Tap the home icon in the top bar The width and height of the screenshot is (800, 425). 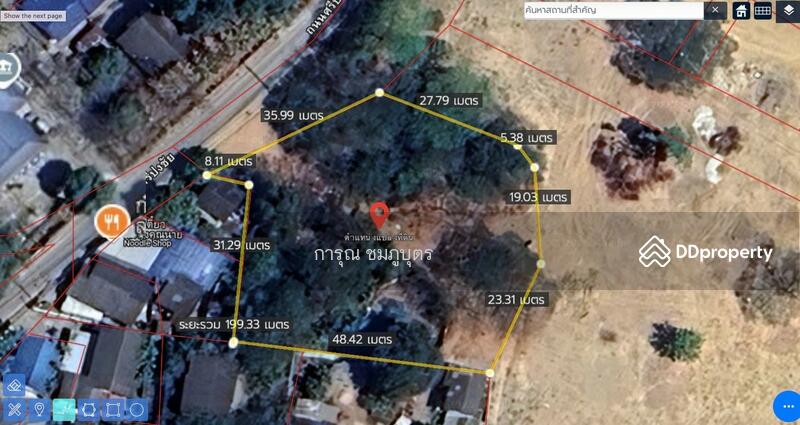click(741, 11)
